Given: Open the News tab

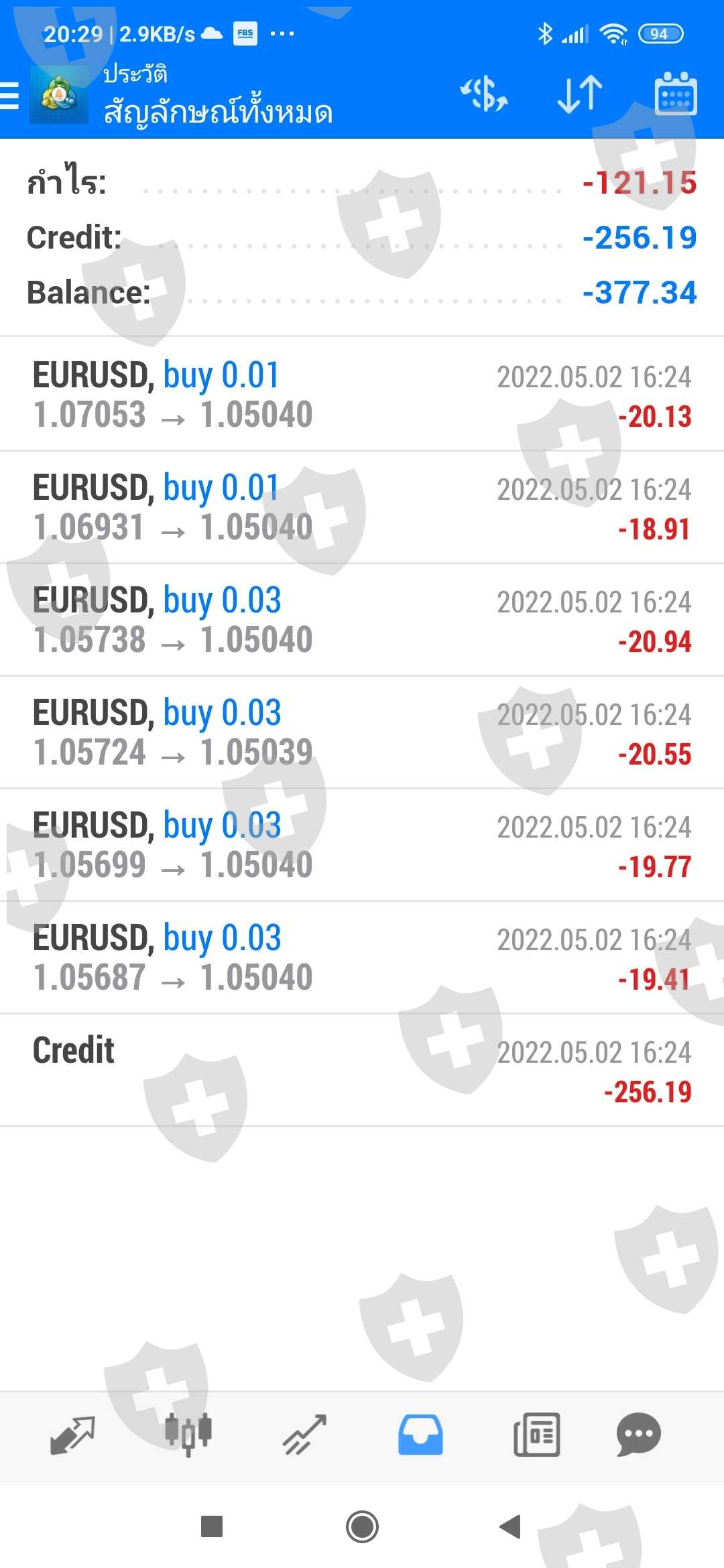Looking at the screenshot, I should click(x=536, y=1435).
